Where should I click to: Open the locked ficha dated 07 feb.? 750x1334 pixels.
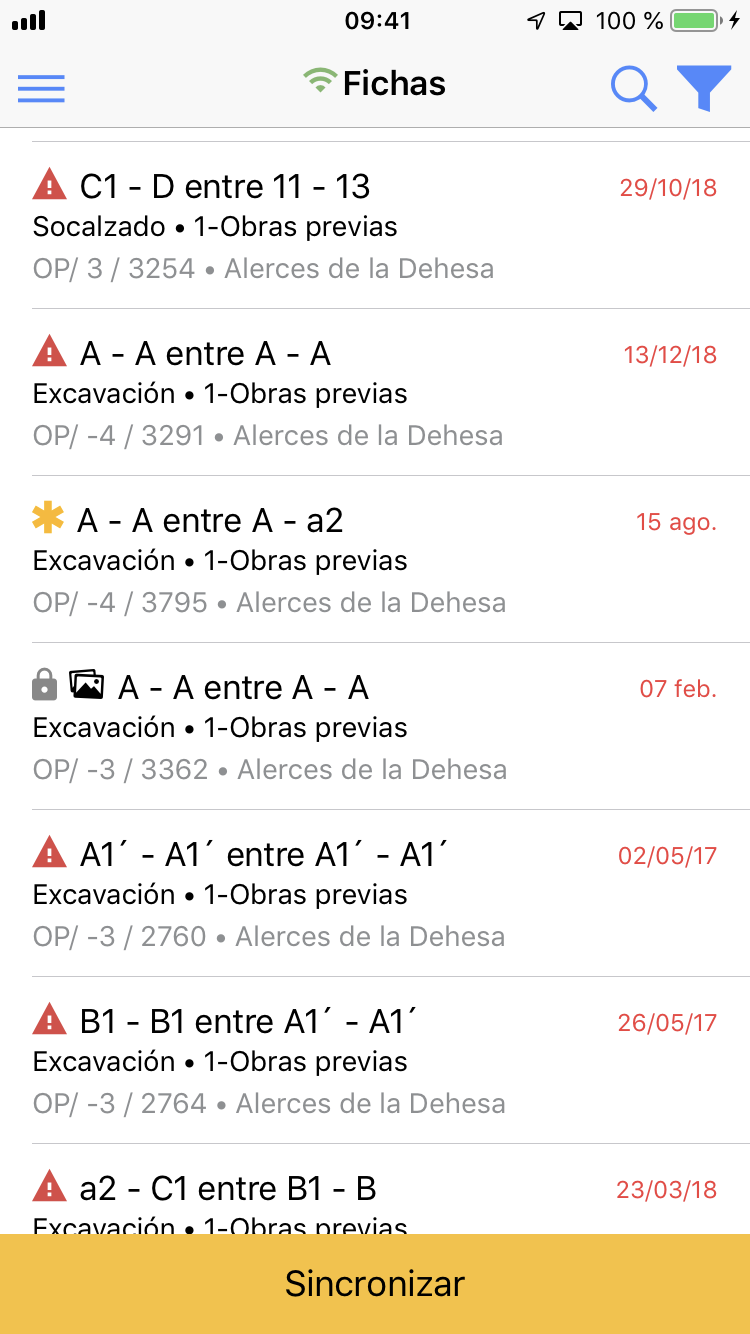click(375, 727)
